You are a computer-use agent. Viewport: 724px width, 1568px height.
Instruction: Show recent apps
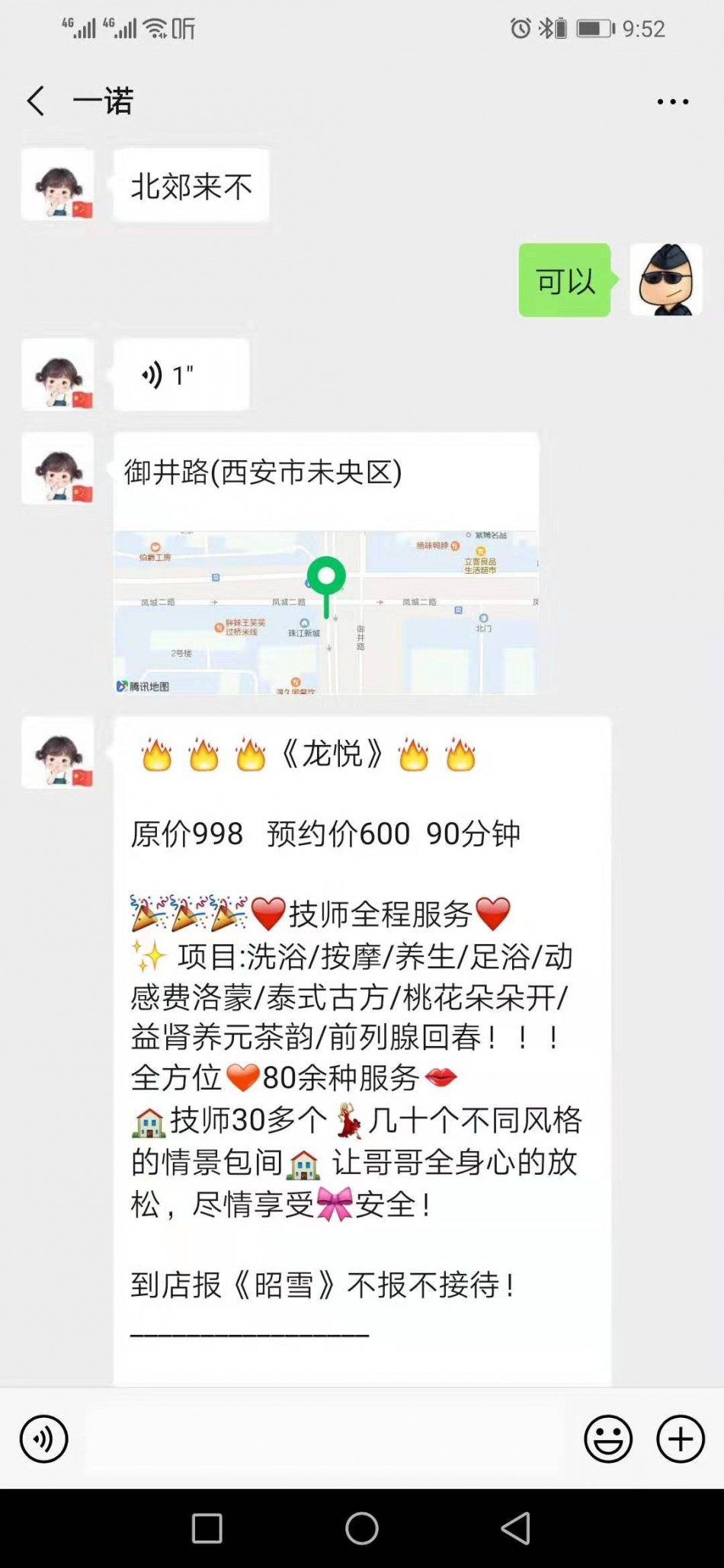pos(207,1528)
